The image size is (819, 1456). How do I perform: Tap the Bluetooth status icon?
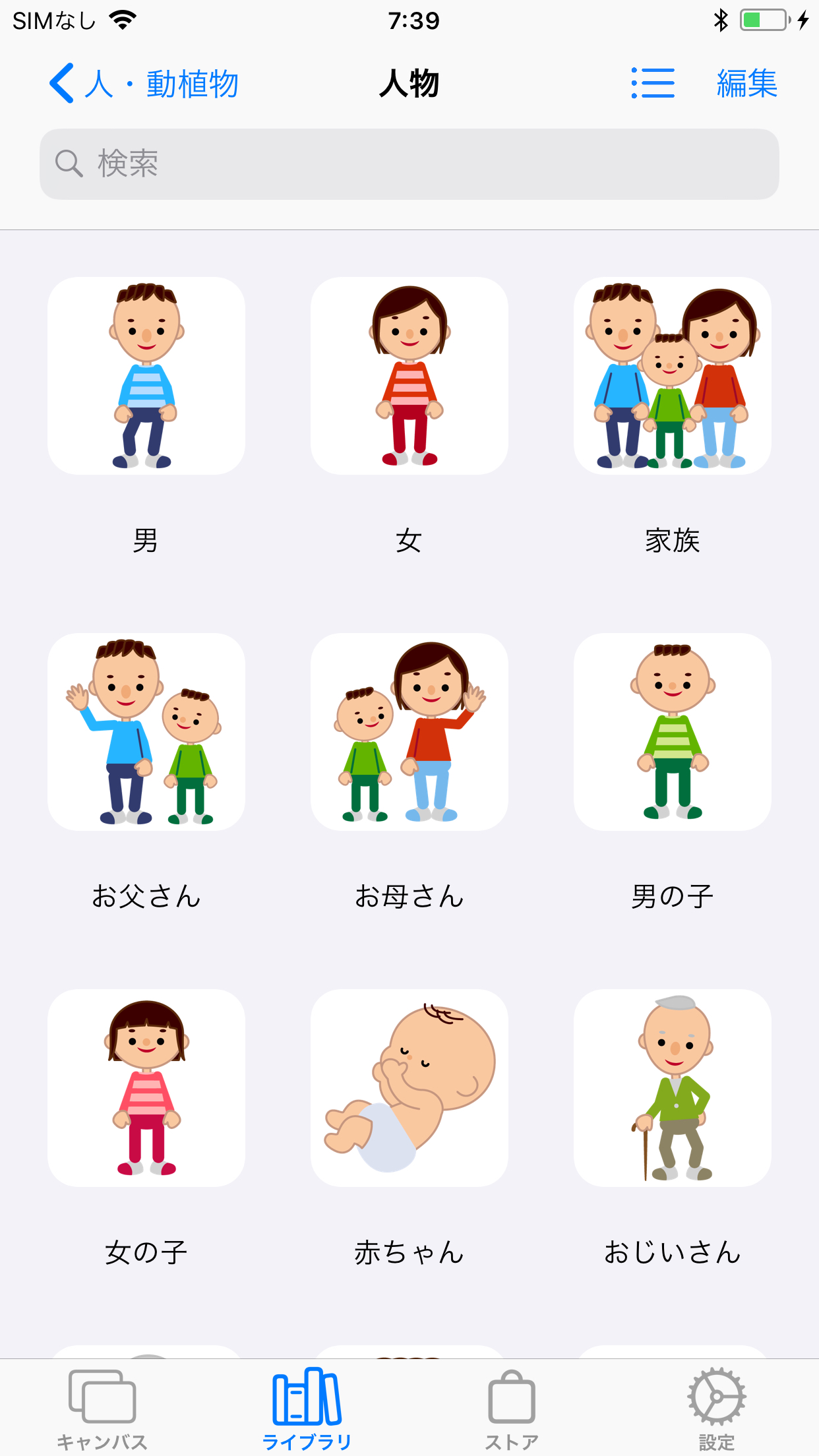[721, 20]
